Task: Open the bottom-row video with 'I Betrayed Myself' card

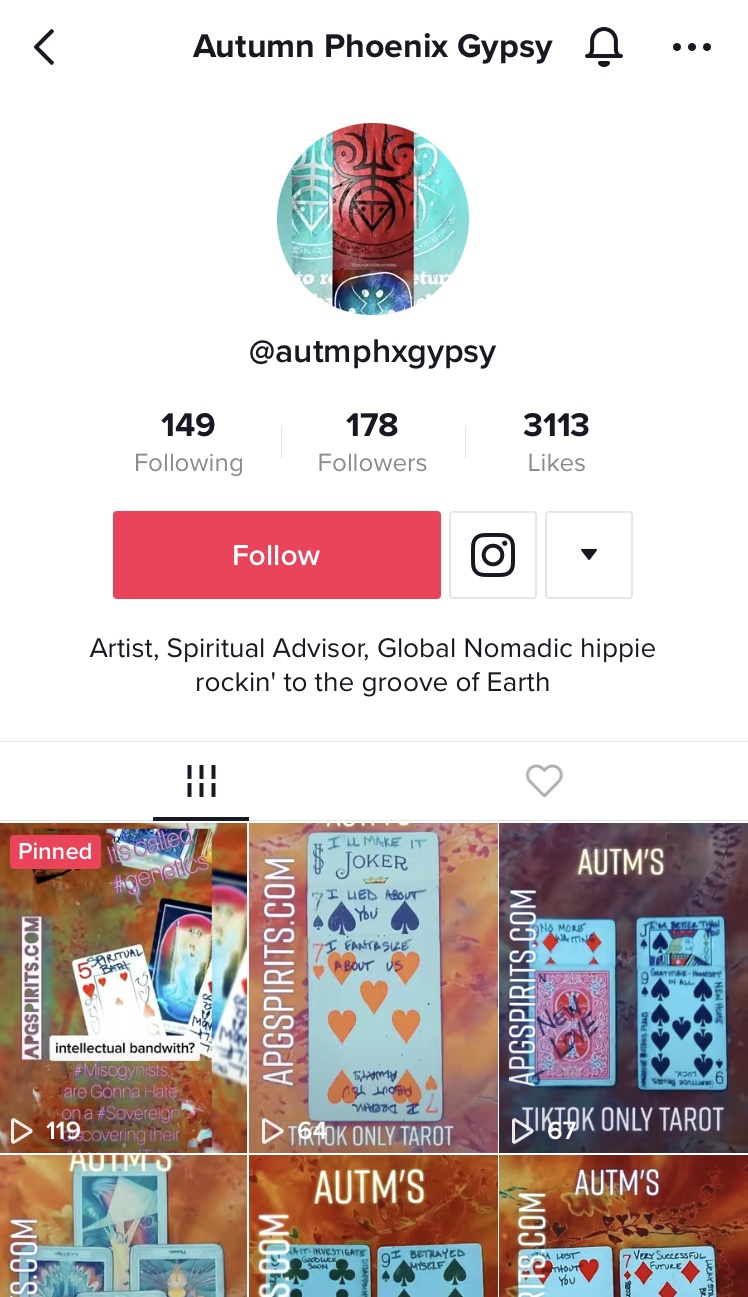Action: point(373,1227)
